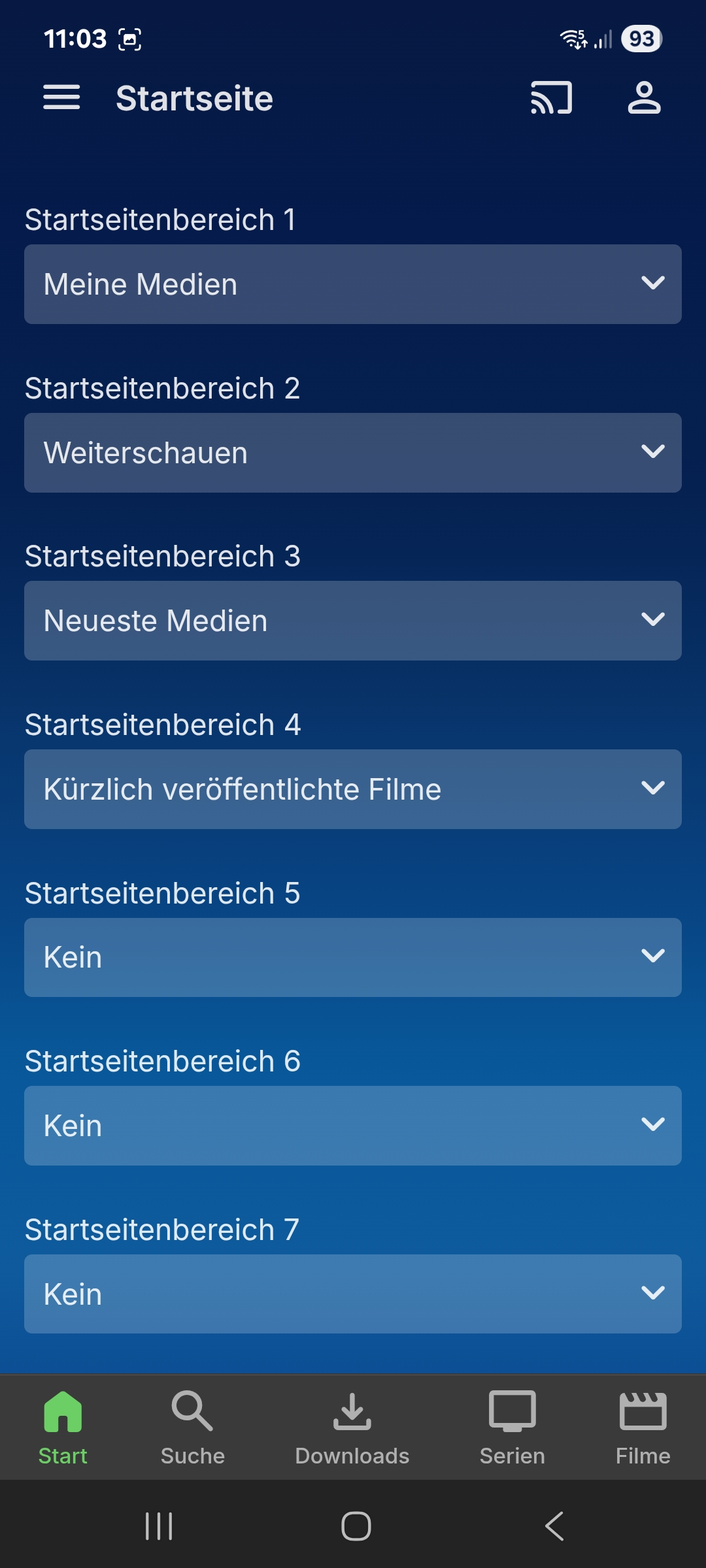This screenshot has width=706, height=1568.
Task: Open the hamburger navigation drawer
Action: click(61, 98)
